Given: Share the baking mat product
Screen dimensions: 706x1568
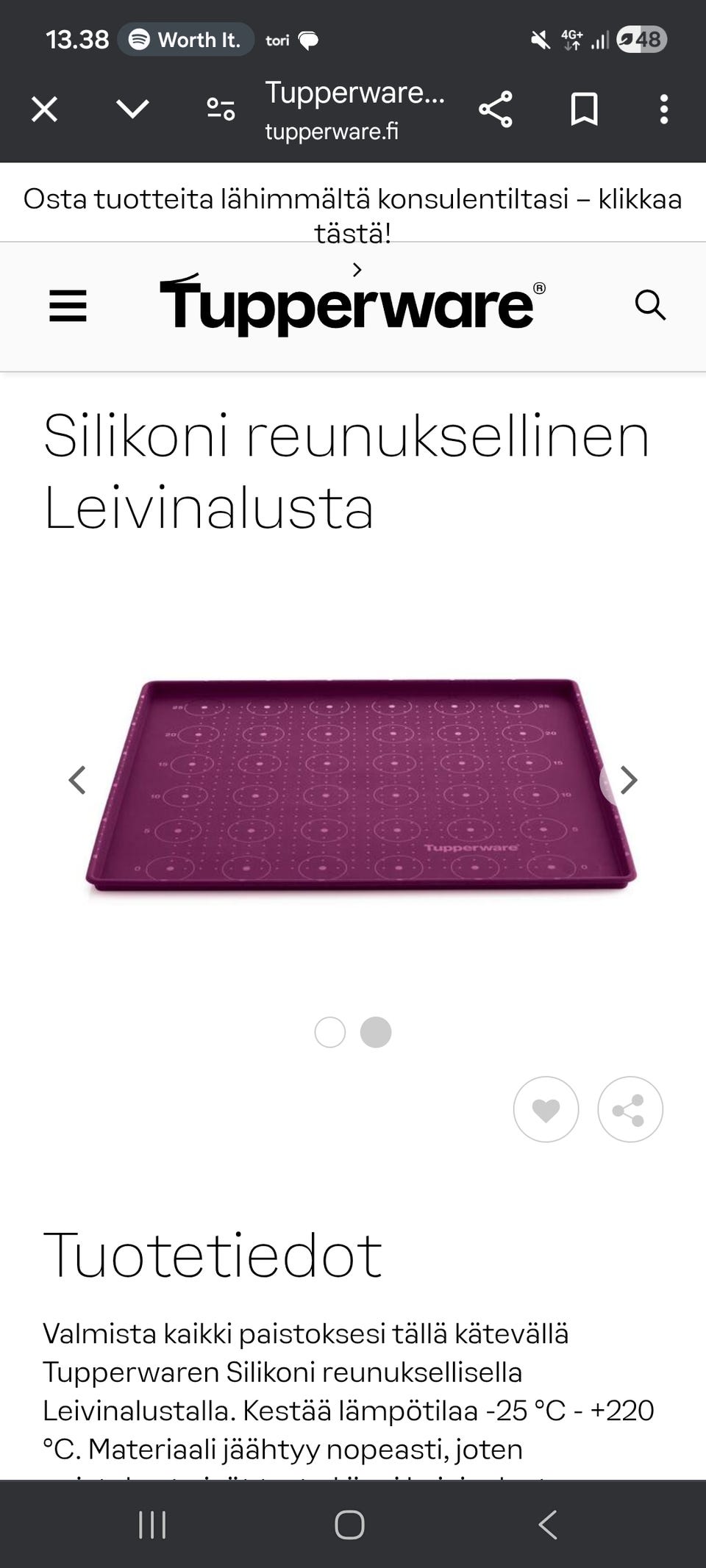Looking at the screenshot, I should coord(630,1110).
